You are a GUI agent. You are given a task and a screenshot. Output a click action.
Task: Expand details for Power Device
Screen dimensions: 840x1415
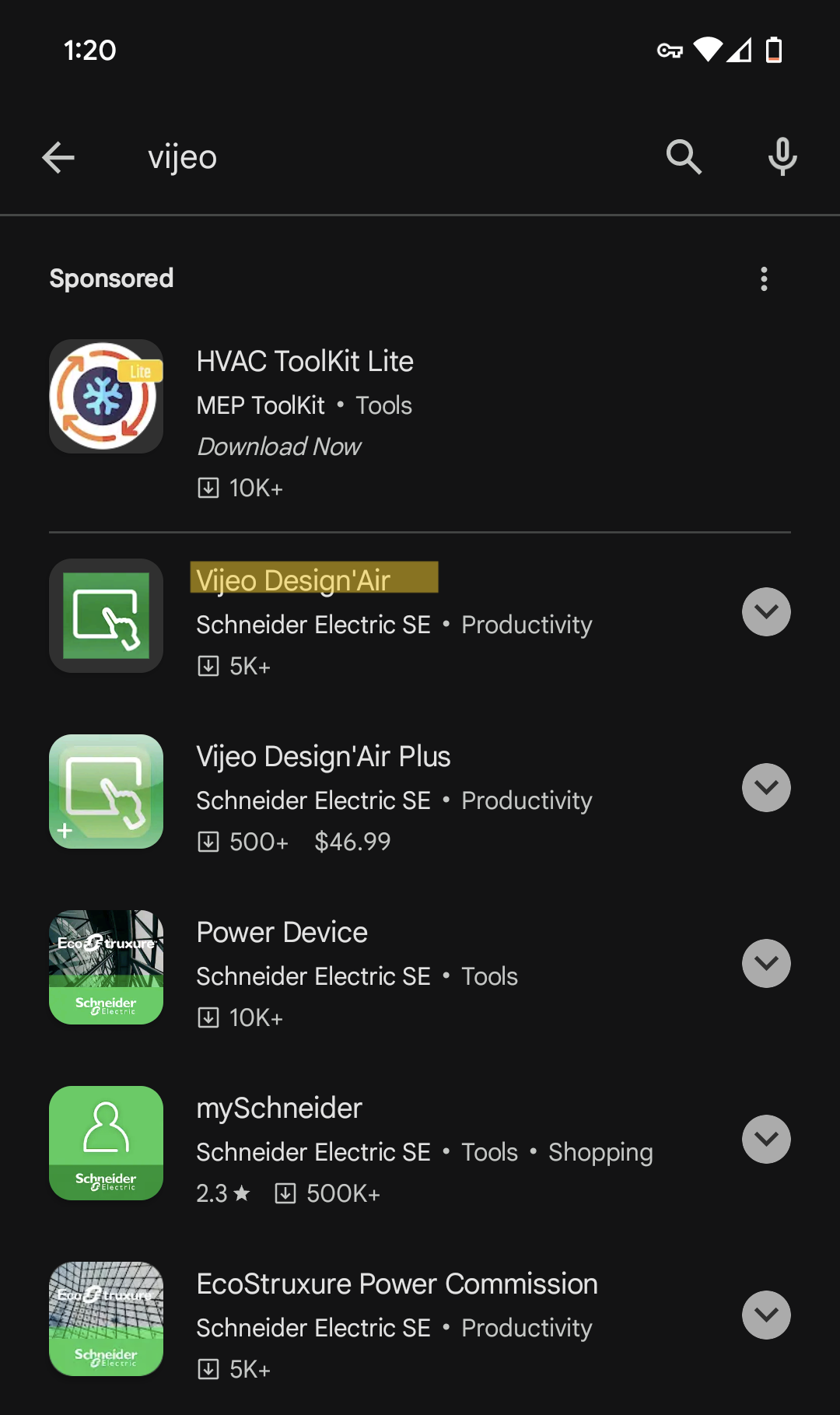(766, 964)
